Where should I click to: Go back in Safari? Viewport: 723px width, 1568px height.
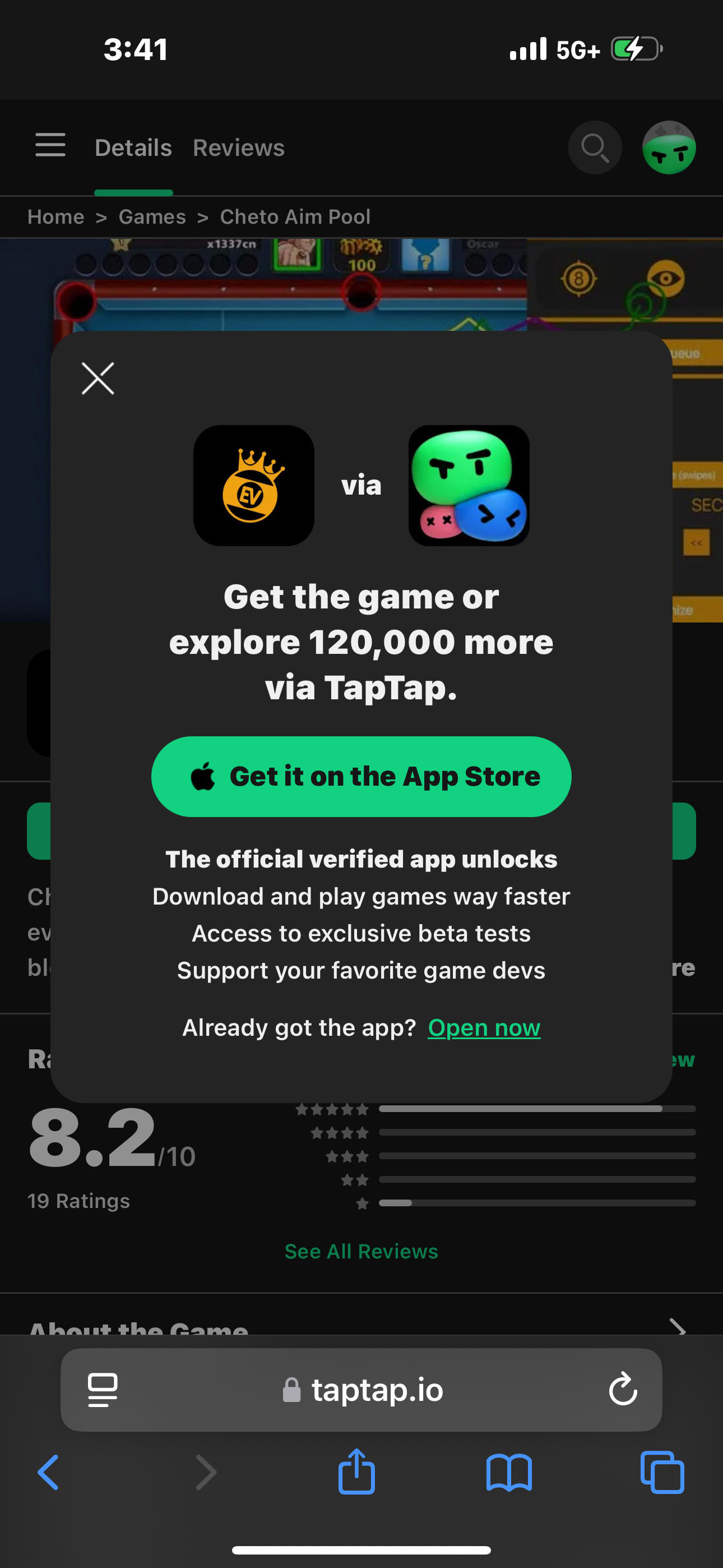pyautogui.click(x=49, y=1473)
